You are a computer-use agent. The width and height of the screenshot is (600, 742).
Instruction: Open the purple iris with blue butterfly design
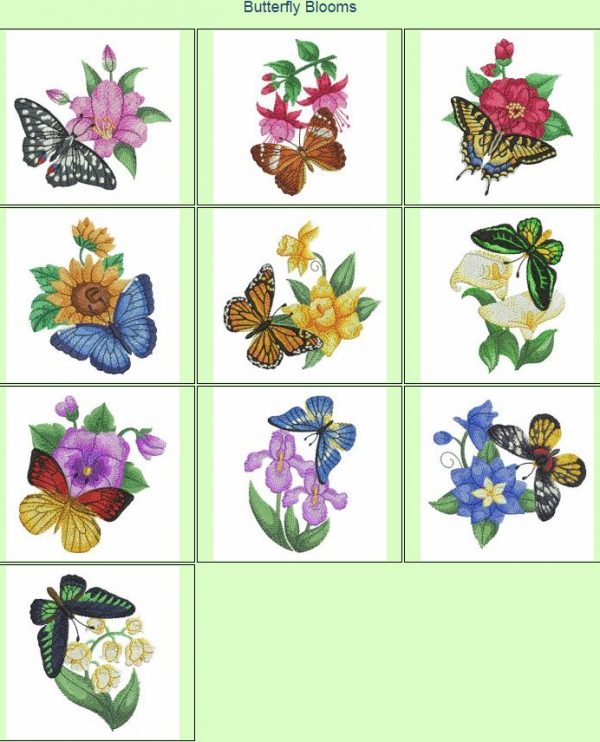tap(300, 474)
